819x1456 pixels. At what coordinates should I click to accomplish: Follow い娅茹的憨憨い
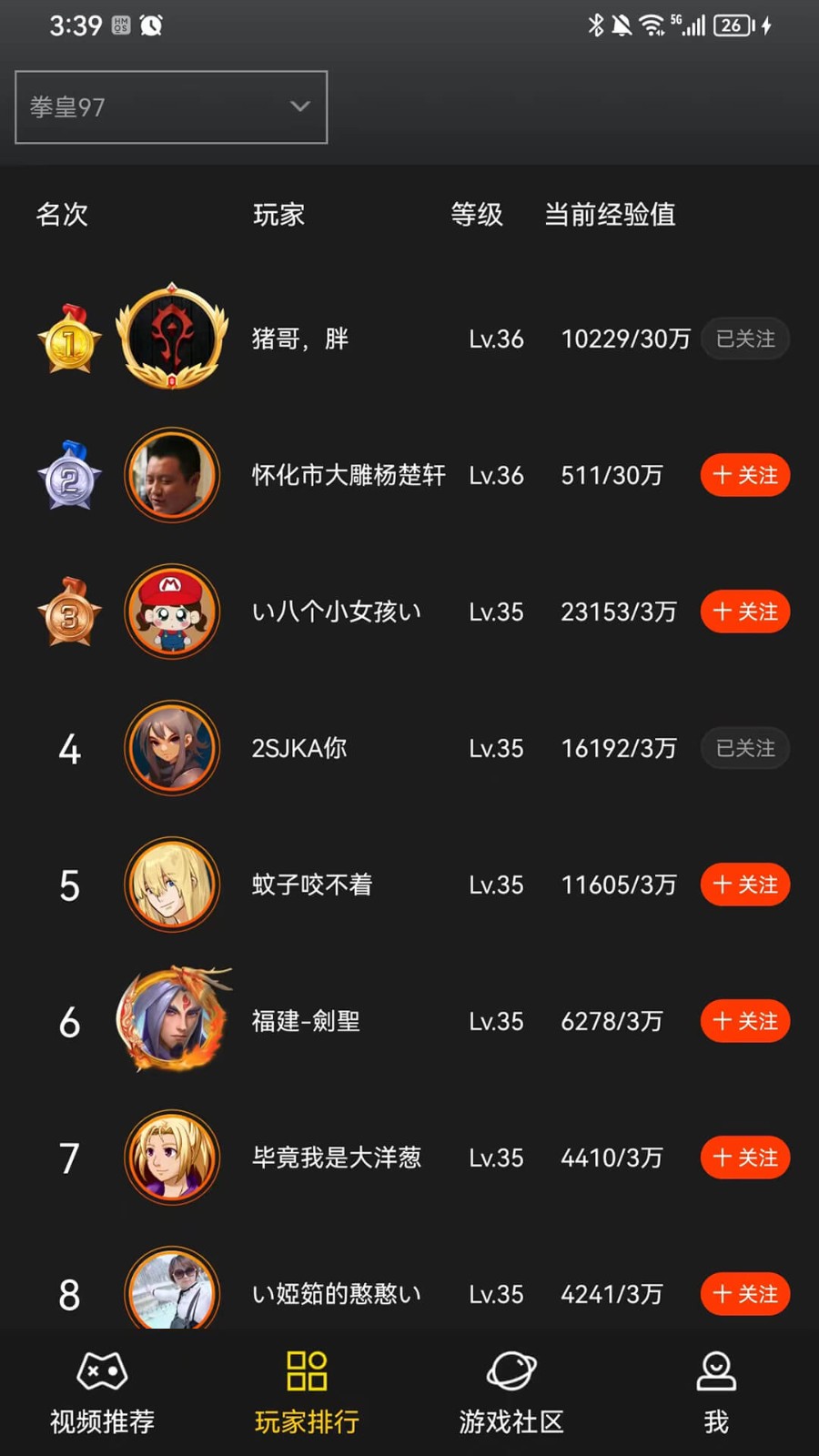(x=744, y=1294)
